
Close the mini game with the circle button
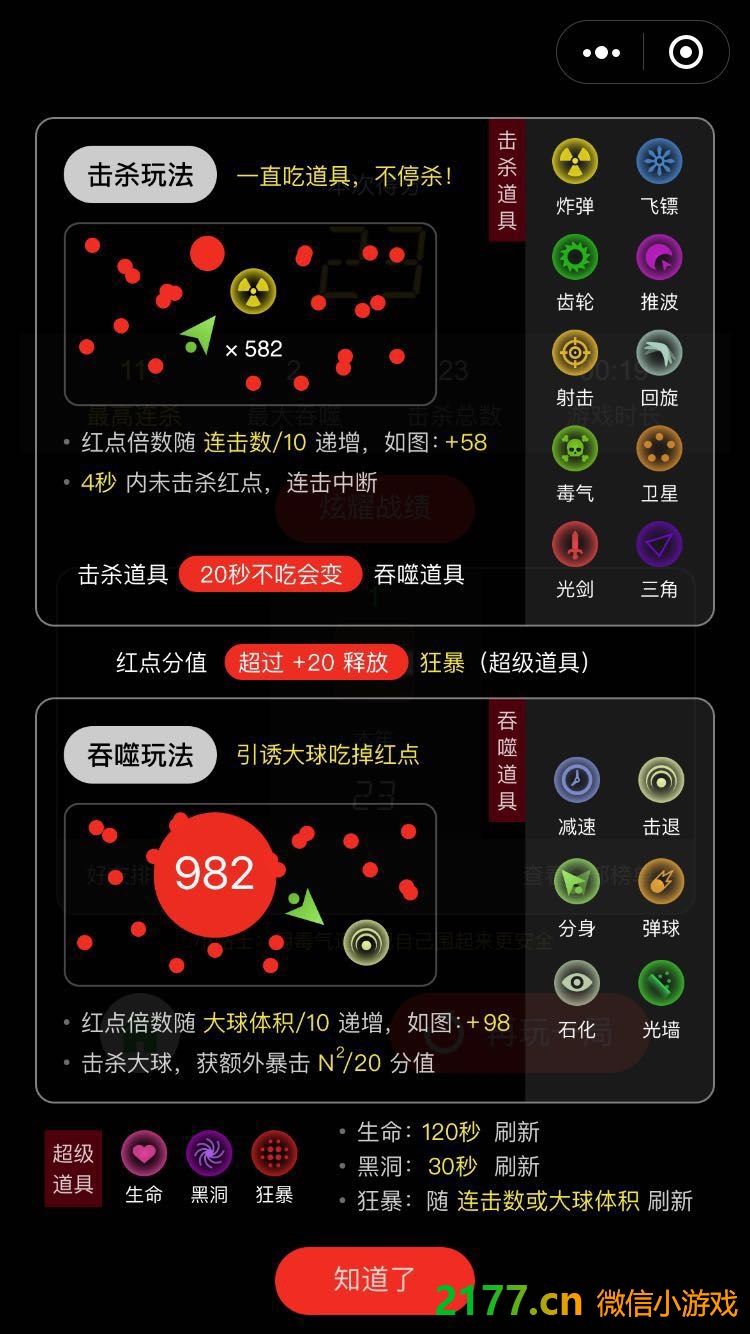686,53
